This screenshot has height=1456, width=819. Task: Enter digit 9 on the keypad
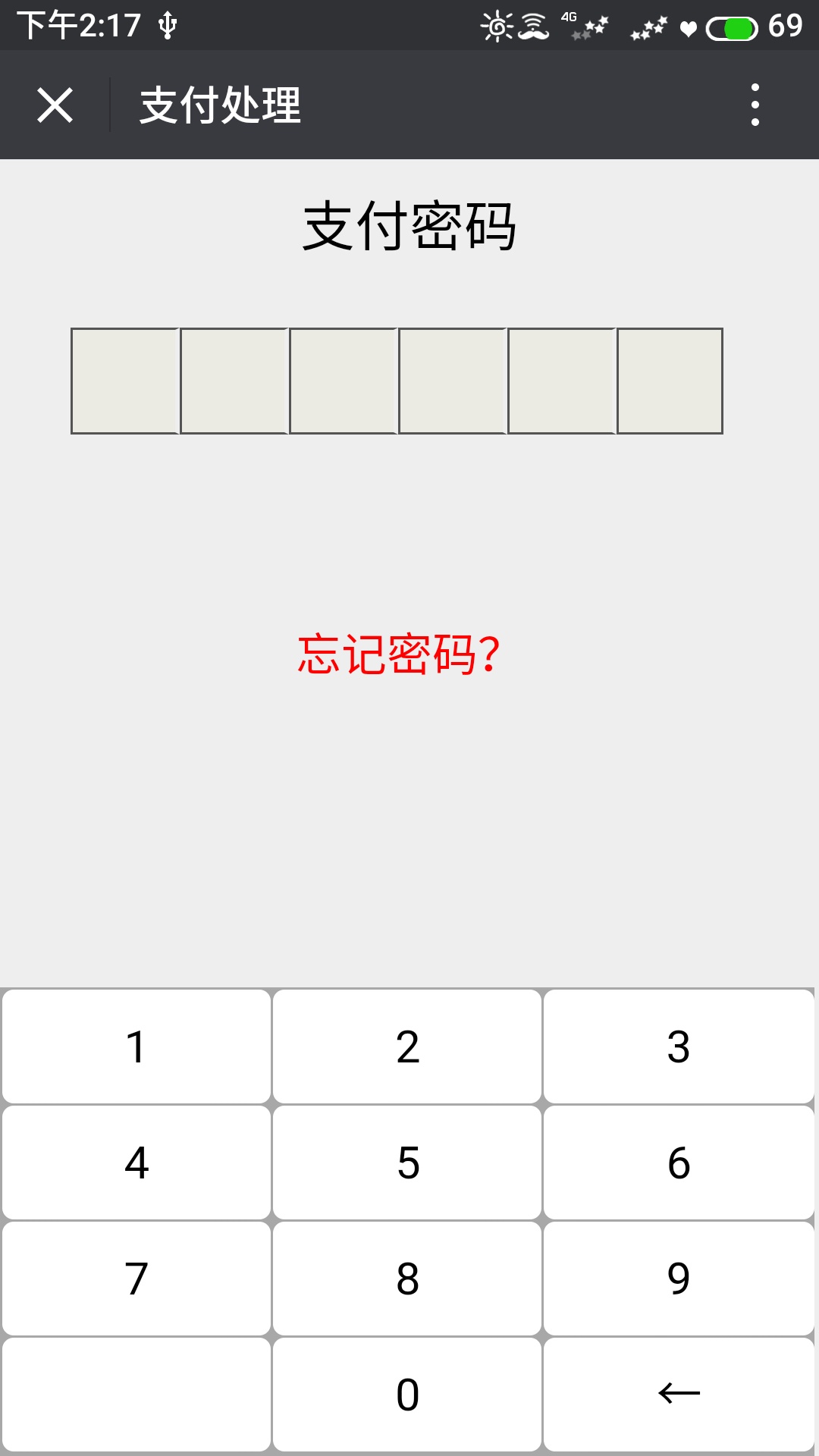pos(679,1279)
